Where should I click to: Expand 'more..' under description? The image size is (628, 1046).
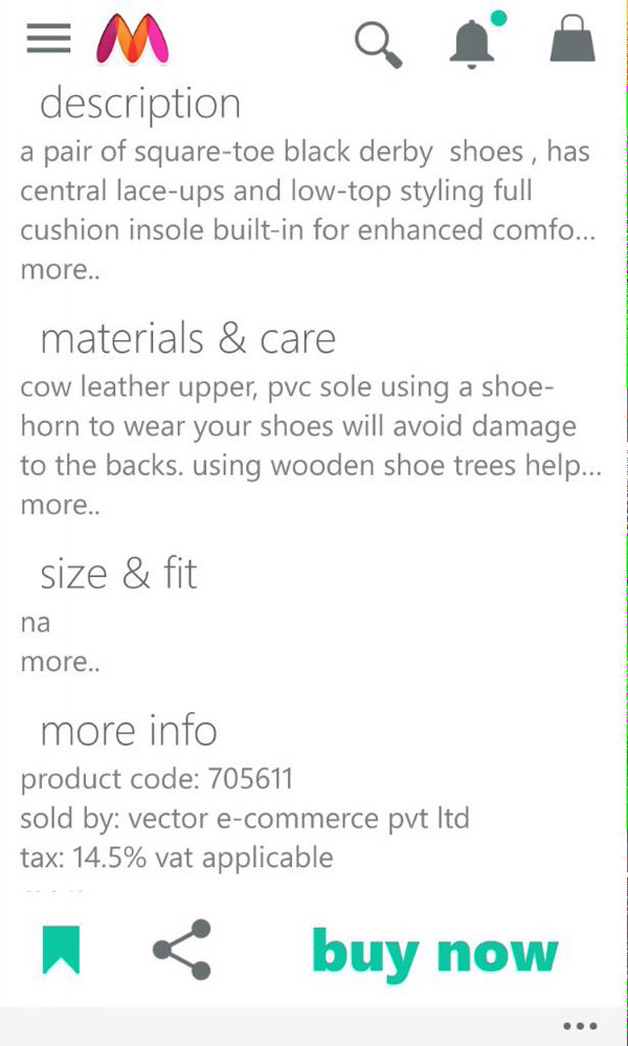[60, 270]
